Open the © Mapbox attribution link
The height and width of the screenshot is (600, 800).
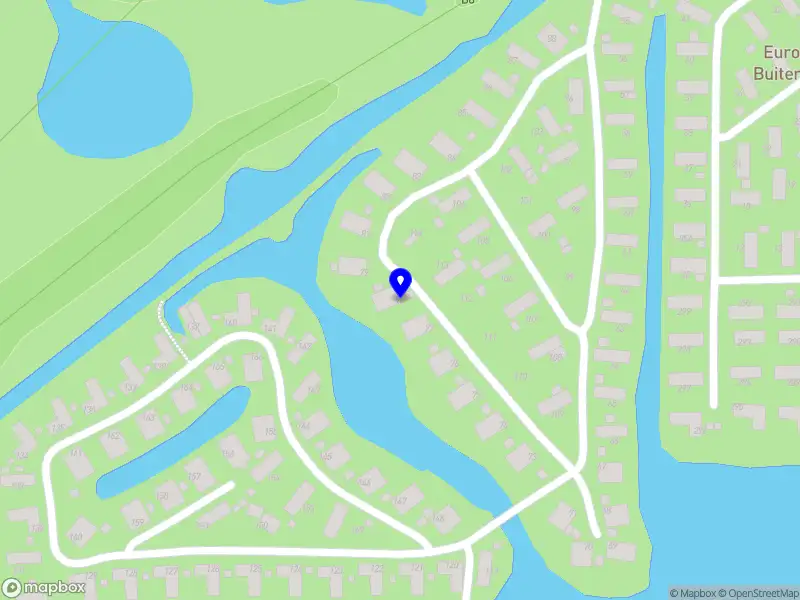pos(692,593)
